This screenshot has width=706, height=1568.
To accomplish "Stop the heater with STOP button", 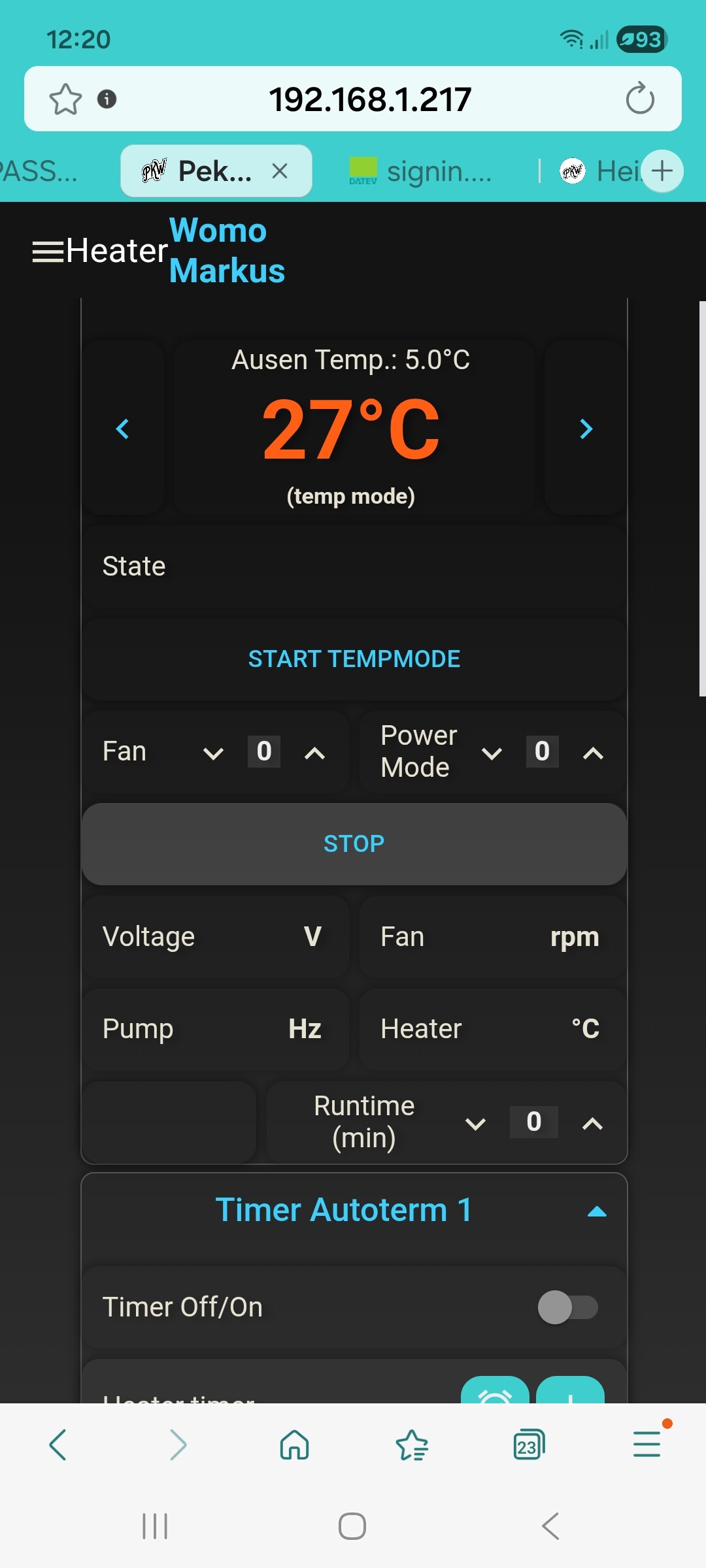I will pos(354,843).
